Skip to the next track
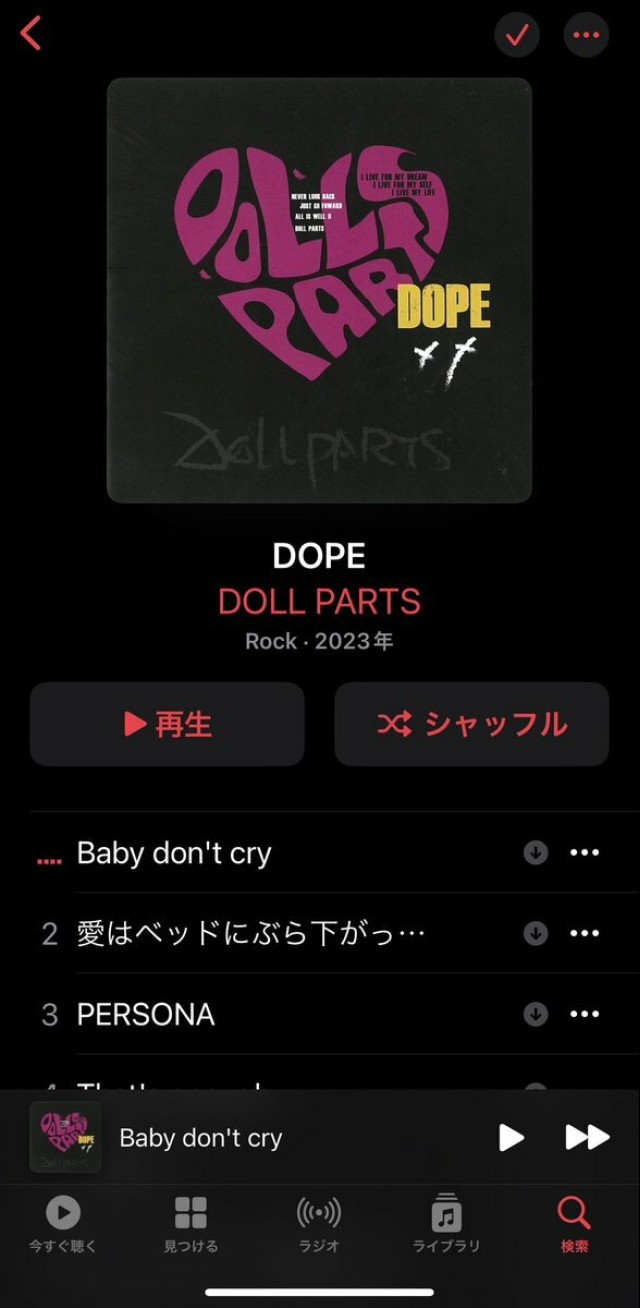 (587, 1137)
